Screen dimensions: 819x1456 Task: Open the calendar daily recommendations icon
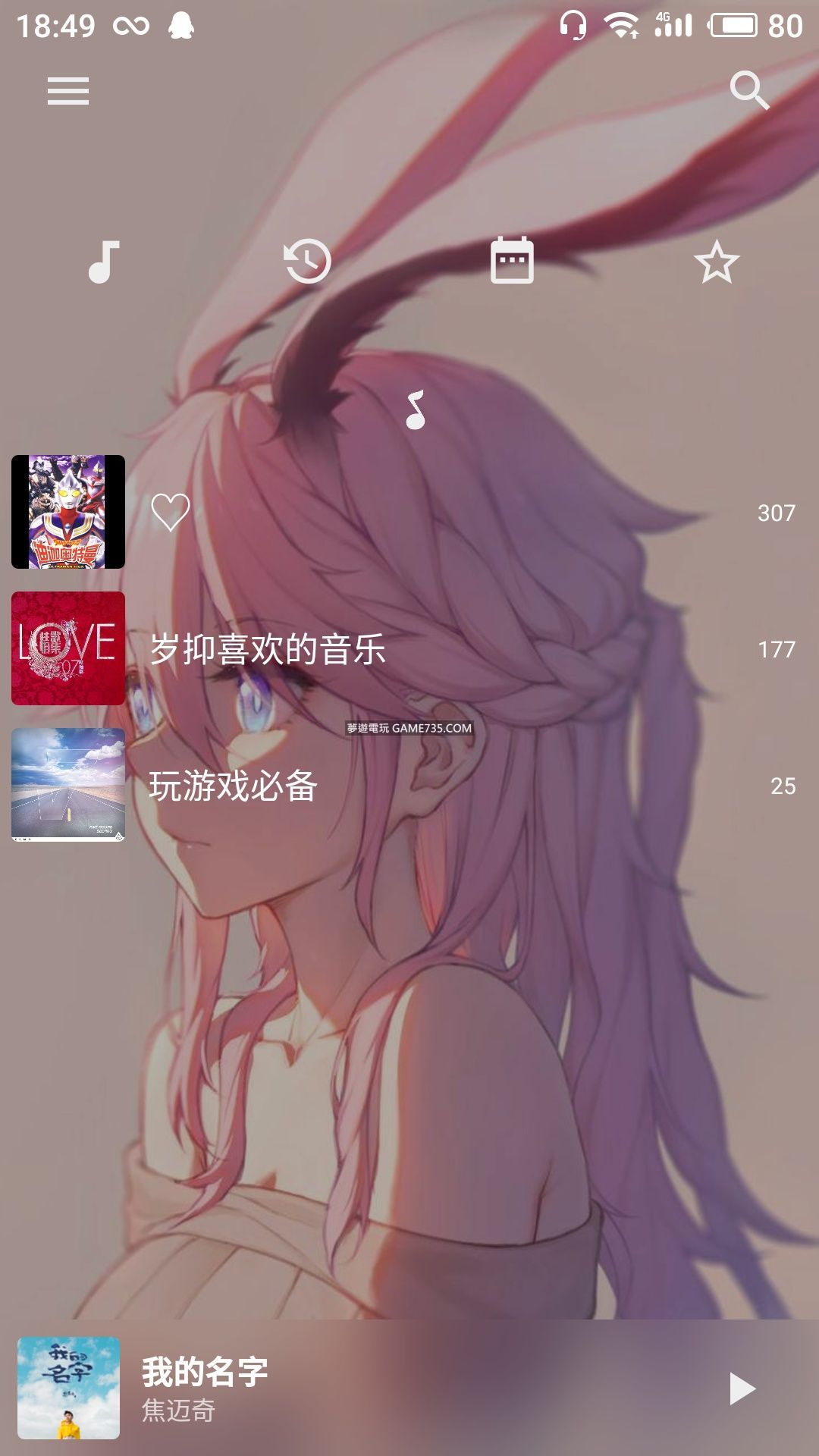(512, 262)
